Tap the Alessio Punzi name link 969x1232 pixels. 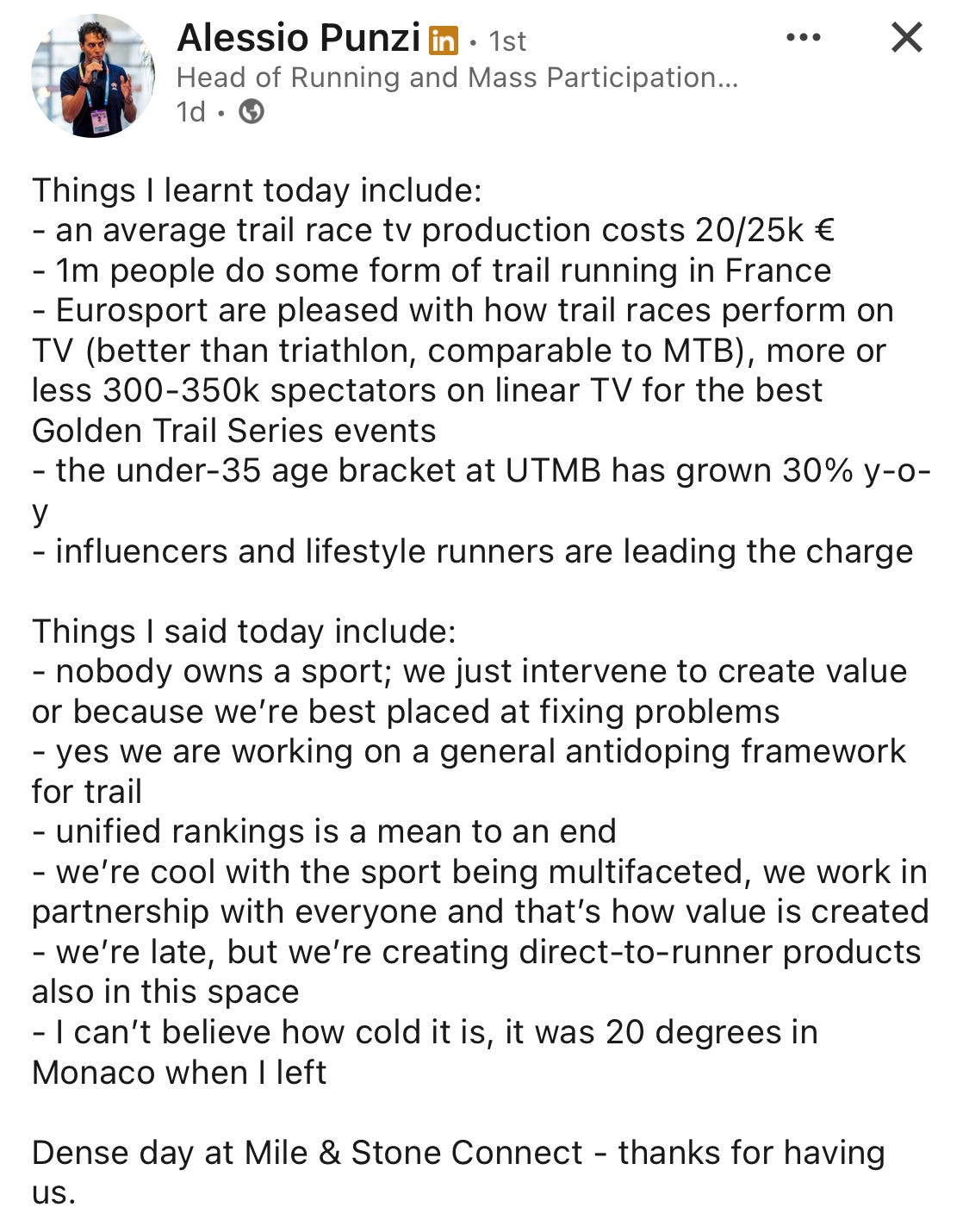tap(298, 38)
